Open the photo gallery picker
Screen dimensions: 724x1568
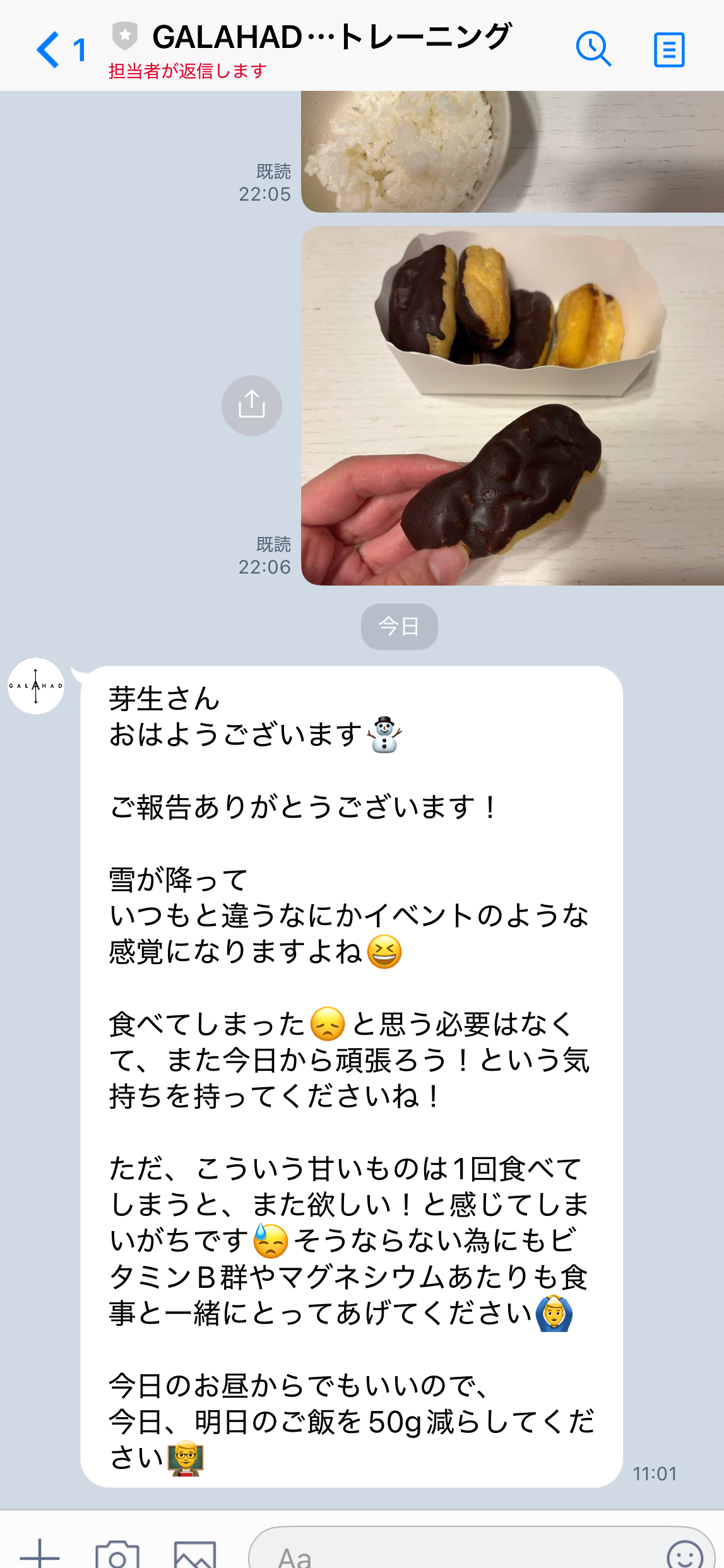[195, 1555]
